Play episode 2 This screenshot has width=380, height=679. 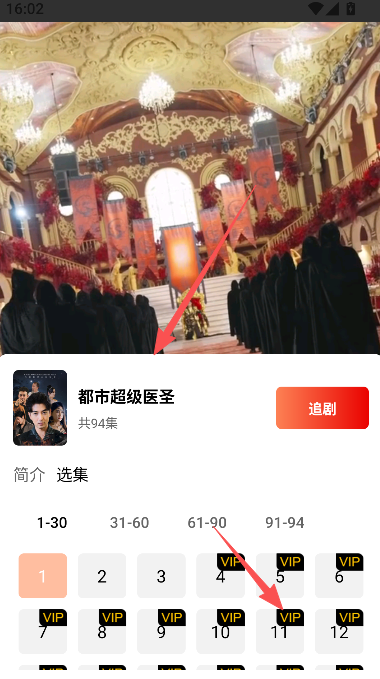102,576
